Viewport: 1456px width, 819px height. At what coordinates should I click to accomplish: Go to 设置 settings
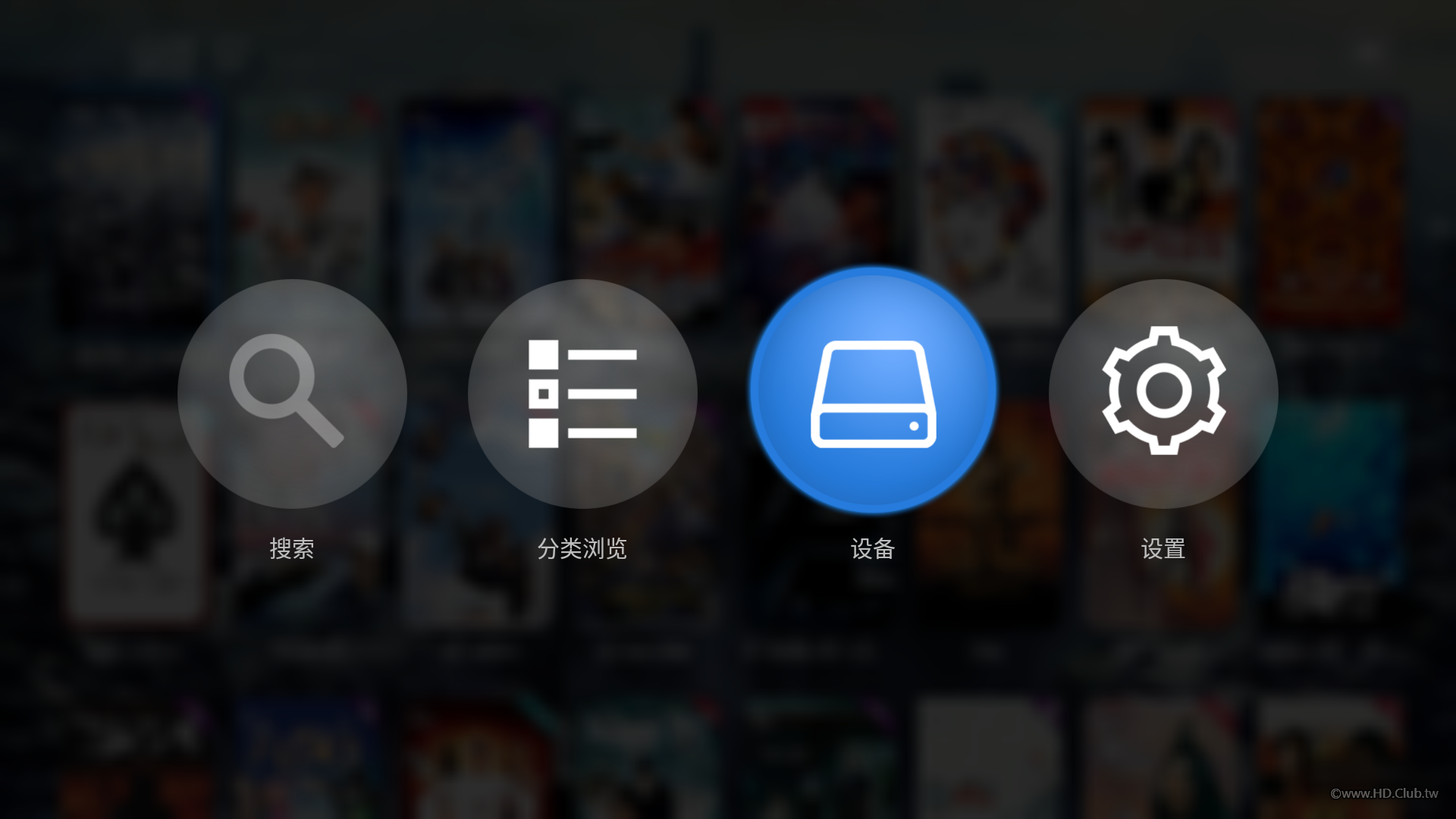1163,394
